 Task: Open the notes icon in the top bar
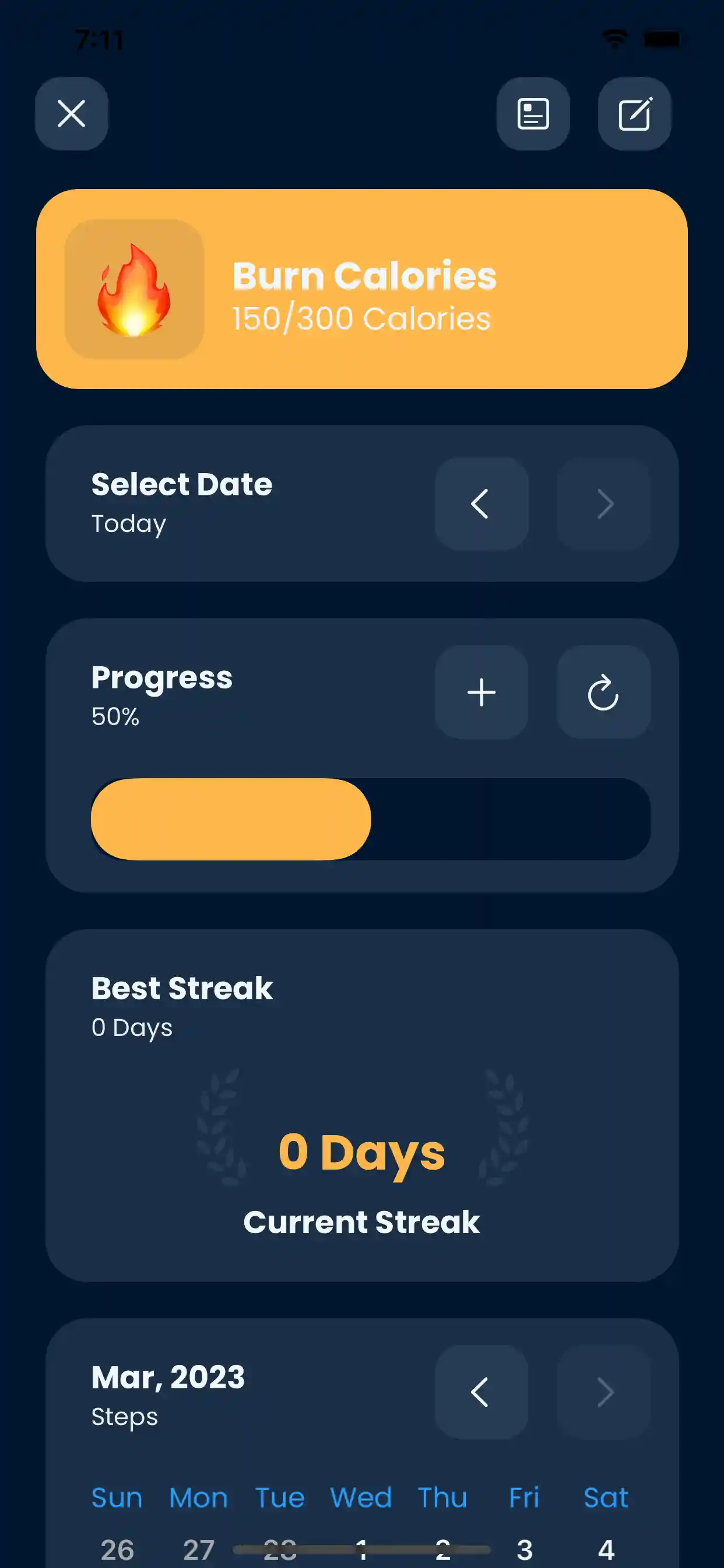point(533,114)
